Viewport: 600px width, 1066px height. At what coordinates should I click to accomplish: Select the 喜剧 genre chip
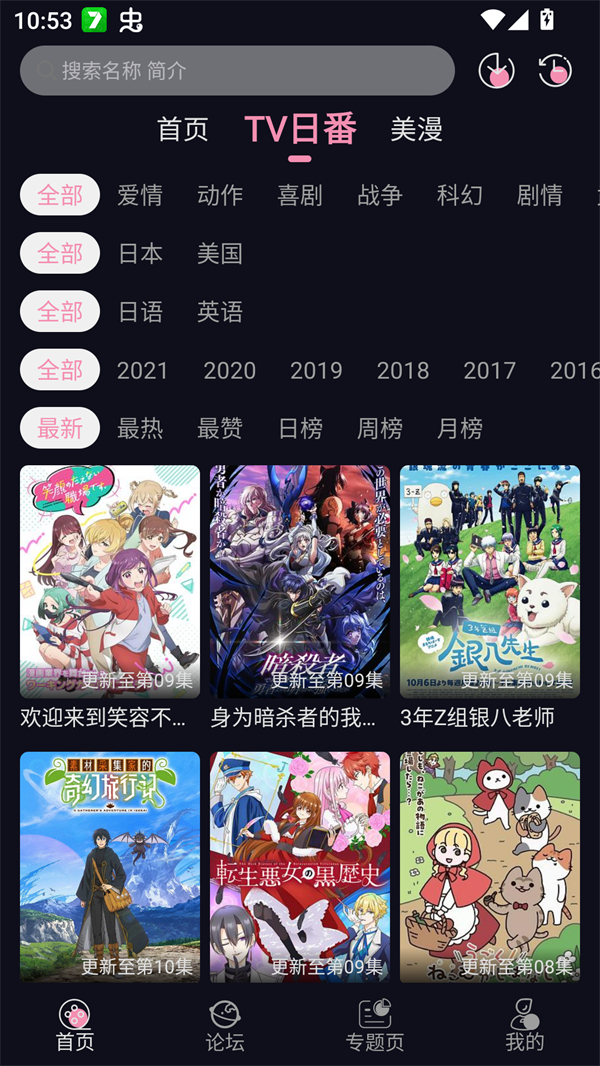click(x=300, y=195)
